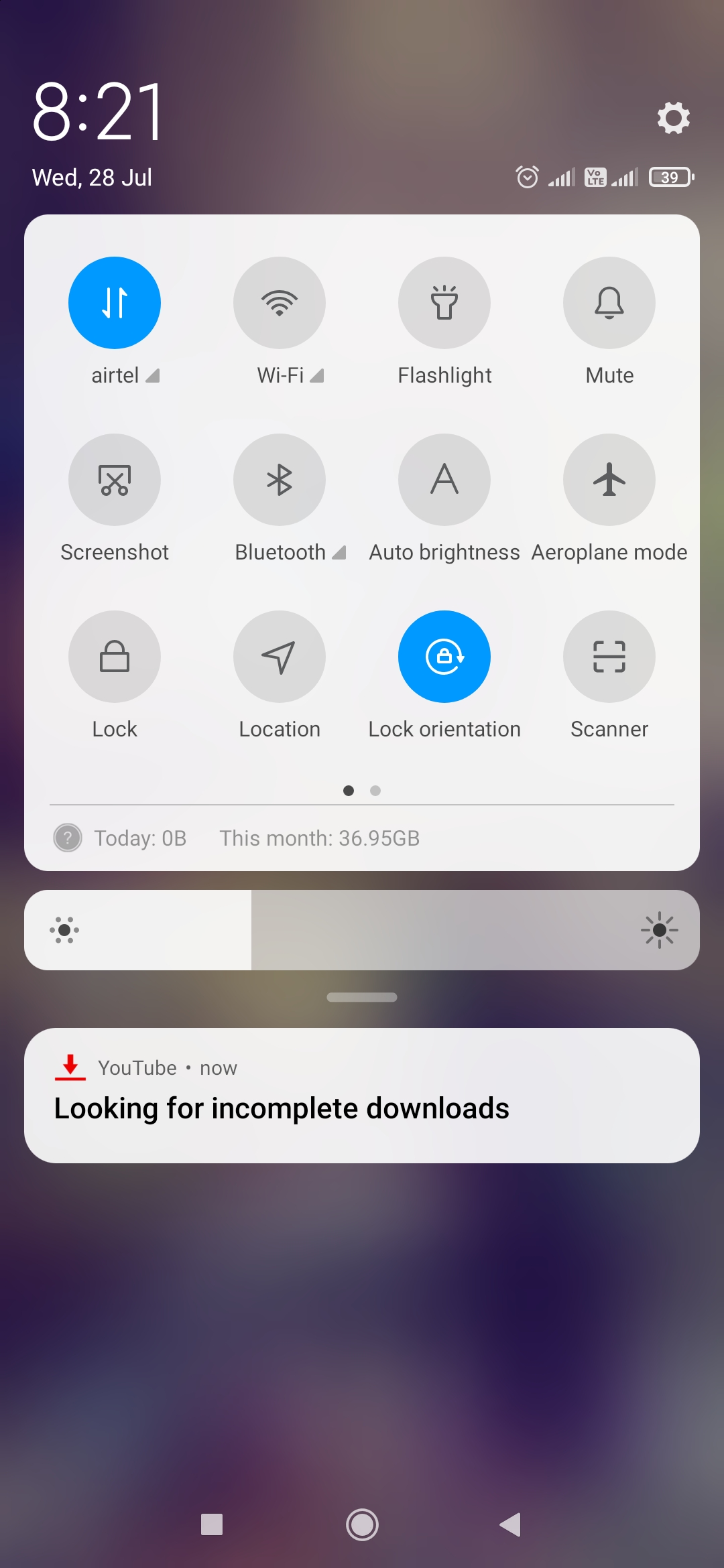Open settings via the gear icon
The height and width of the screenshot is (1568, 724).
(673, 118)
